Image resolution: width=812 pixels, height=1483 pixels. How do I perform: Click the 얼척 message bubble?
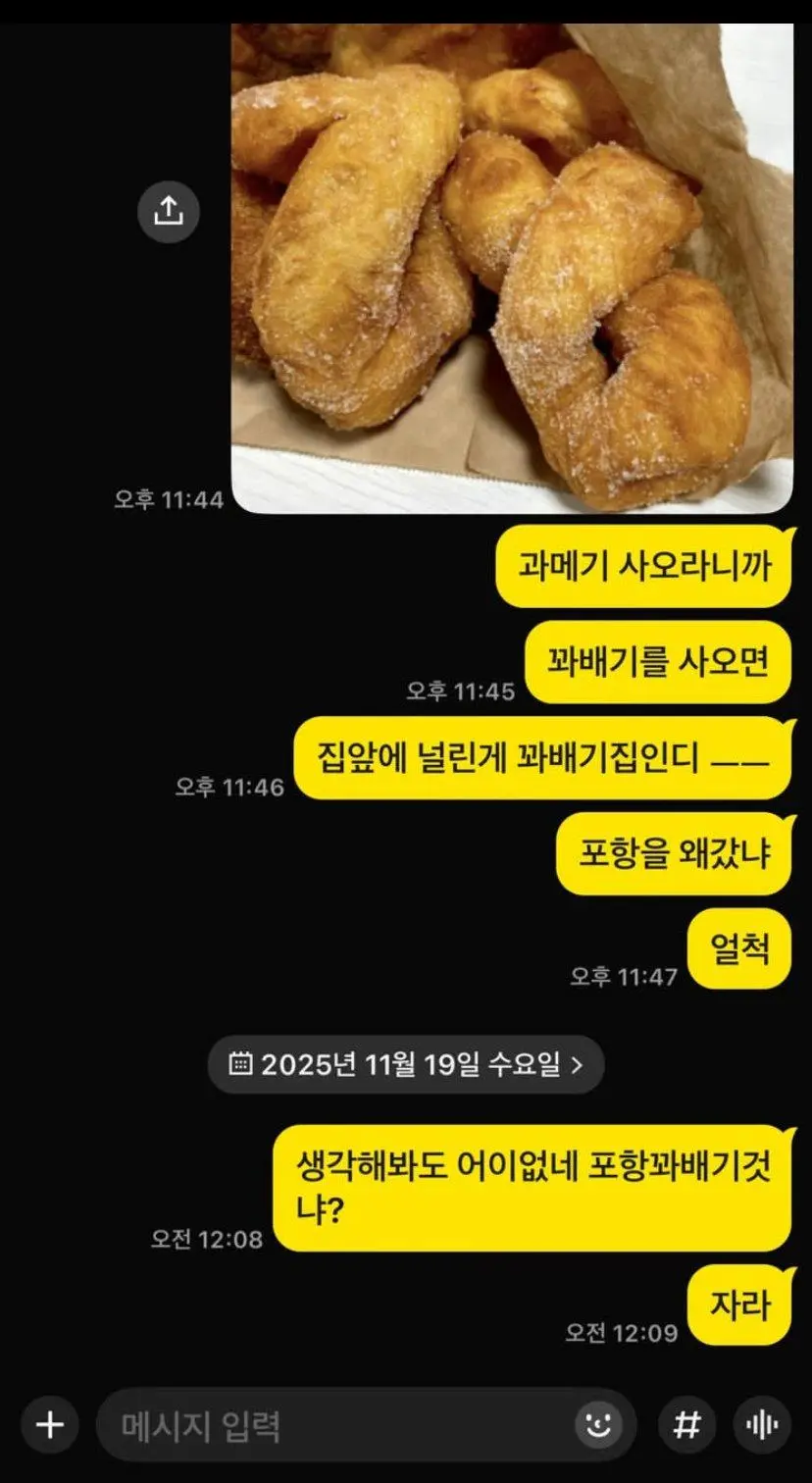(x=739, y=947)
